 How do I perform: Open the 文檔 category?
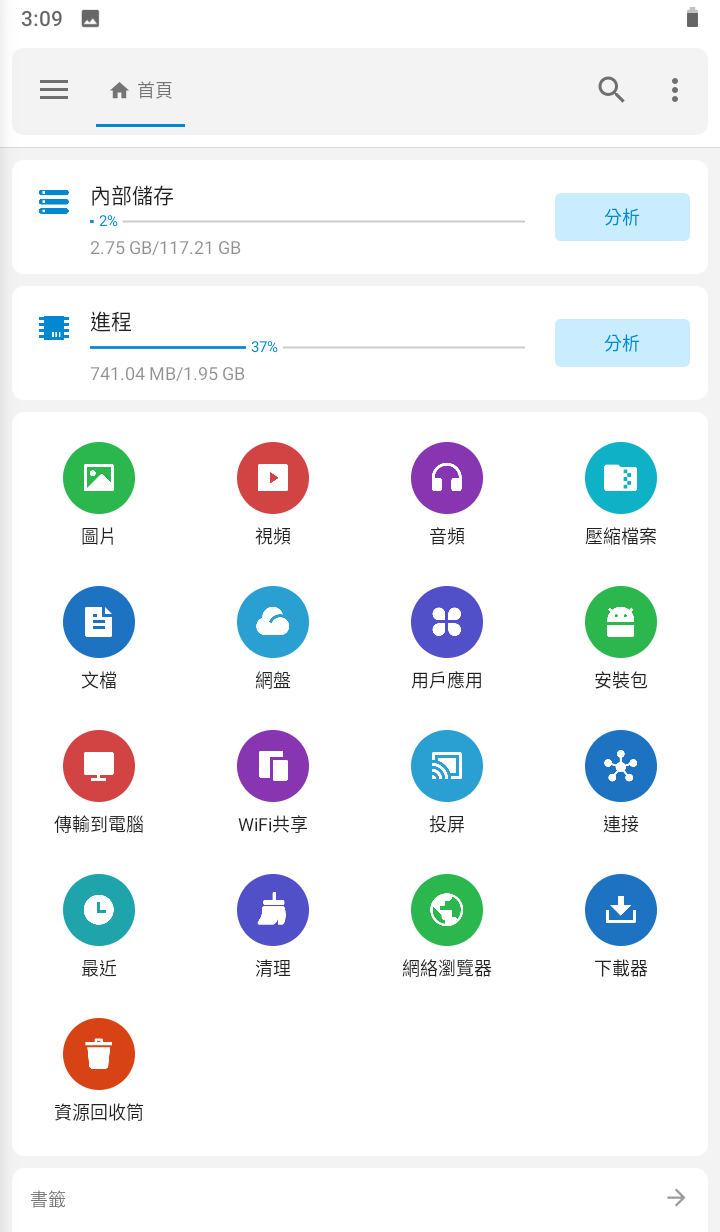pos(99,622)
